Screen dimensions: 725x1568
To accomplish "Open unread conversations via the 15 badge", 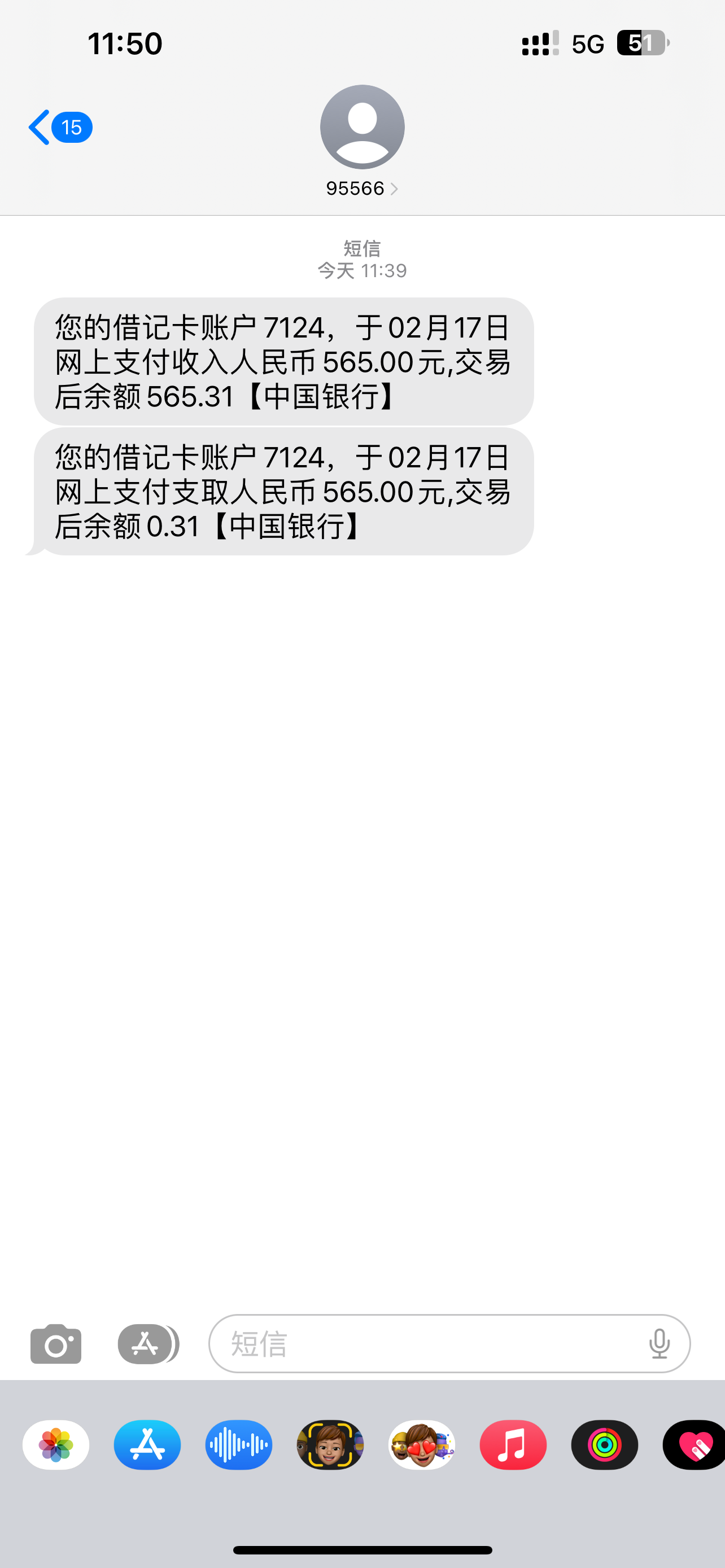I will 71,126.
